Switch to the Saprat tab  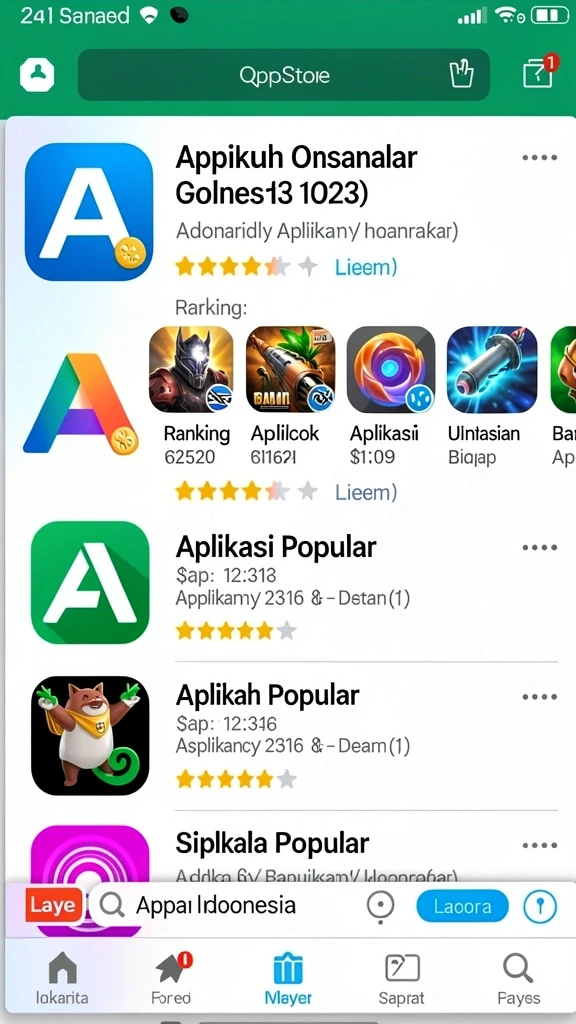[402, 978]
